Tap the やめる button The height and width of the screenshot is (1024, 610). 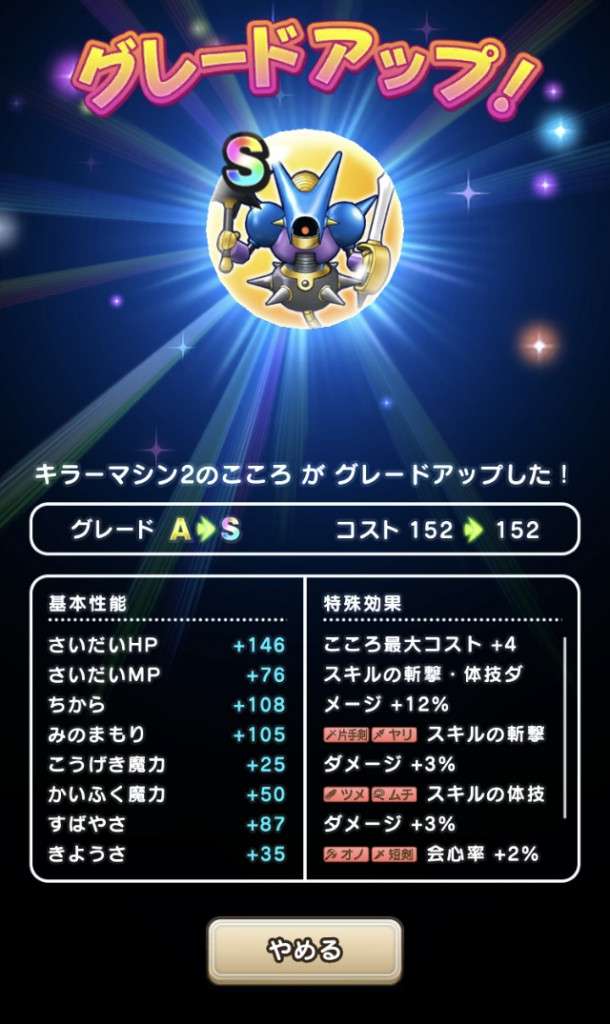304,950
